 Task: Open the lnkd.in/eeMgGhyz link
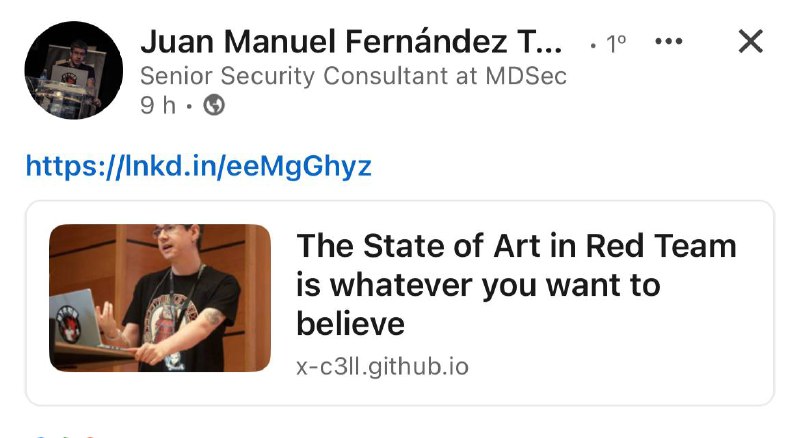[198, 165]
